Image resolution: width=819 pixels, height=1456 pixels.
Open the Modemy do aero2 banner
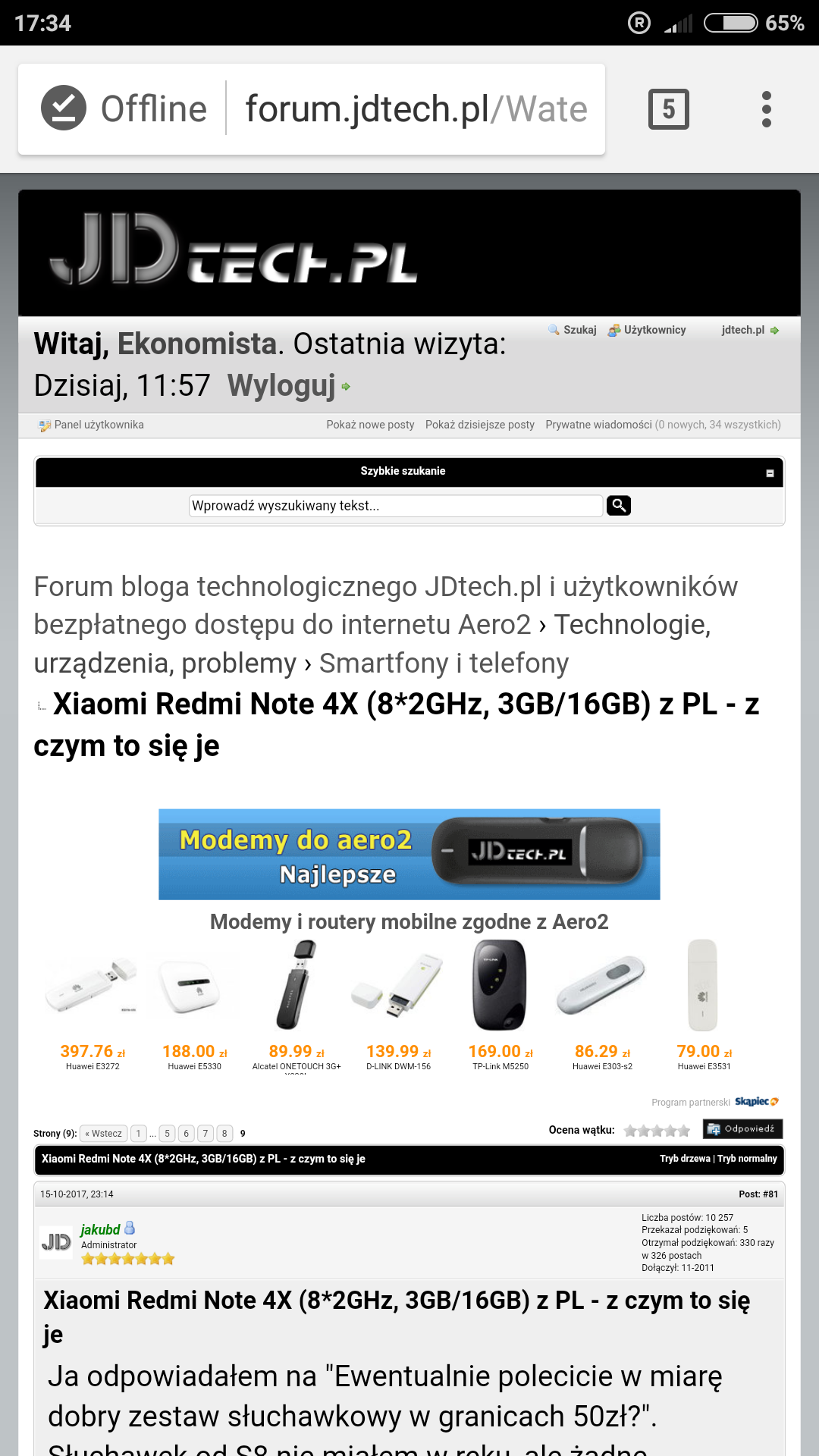pos(409,855)
